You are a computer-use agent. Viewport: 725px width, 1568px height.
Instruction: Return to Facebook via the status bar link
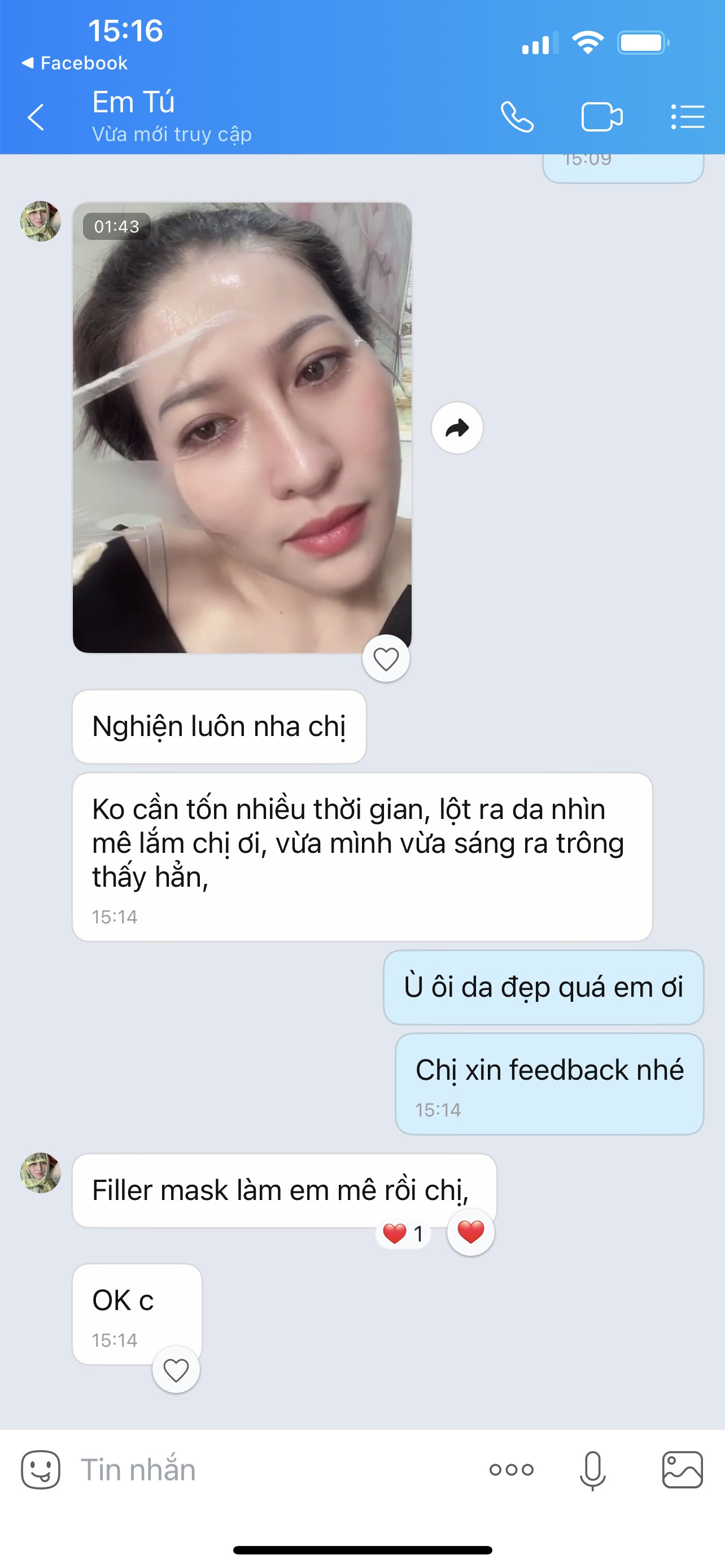coord(75,63)
